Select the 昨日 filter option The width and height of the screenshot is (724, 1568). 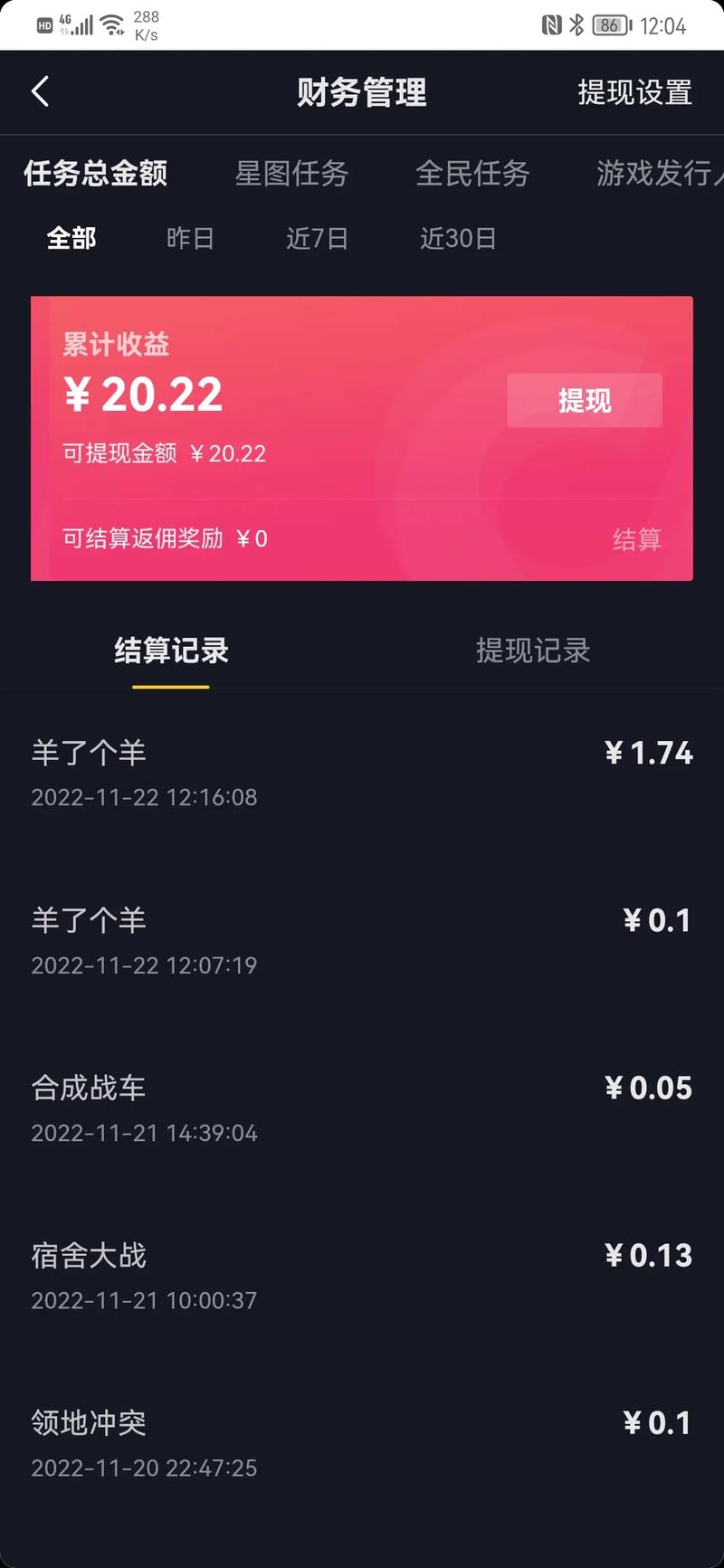pyautogui.click(x=191, y=238)
